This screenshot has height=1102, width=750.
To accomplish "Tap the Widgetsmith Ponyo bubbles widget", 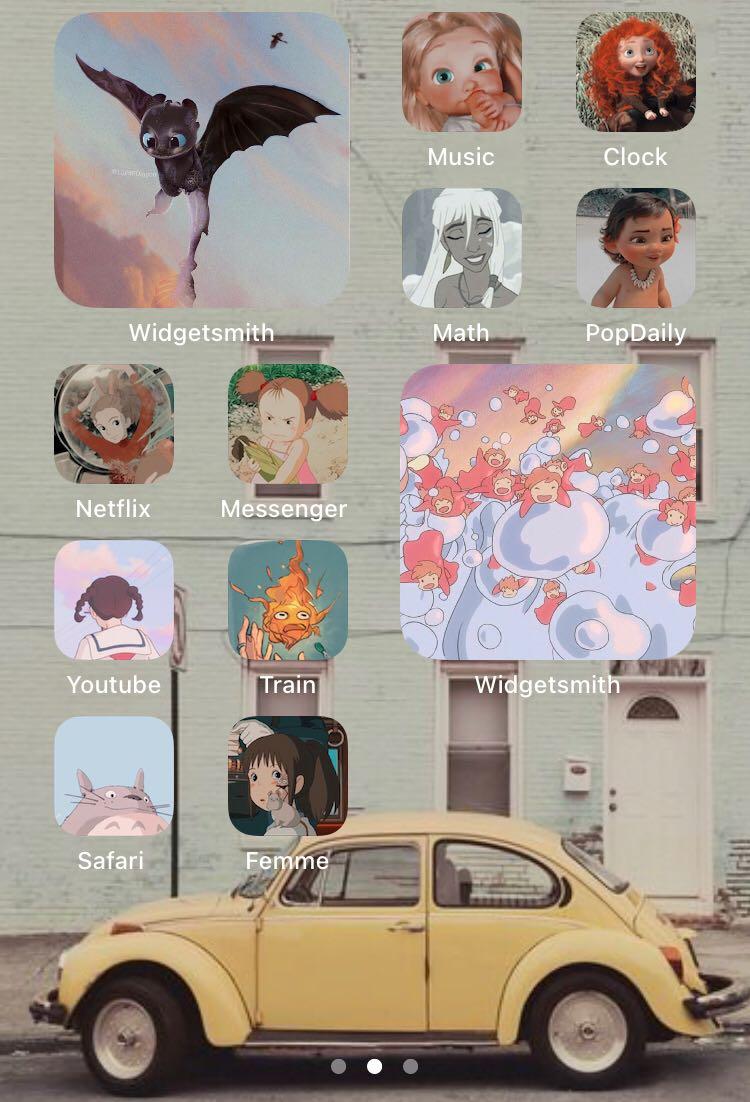I will coord(548,512).
